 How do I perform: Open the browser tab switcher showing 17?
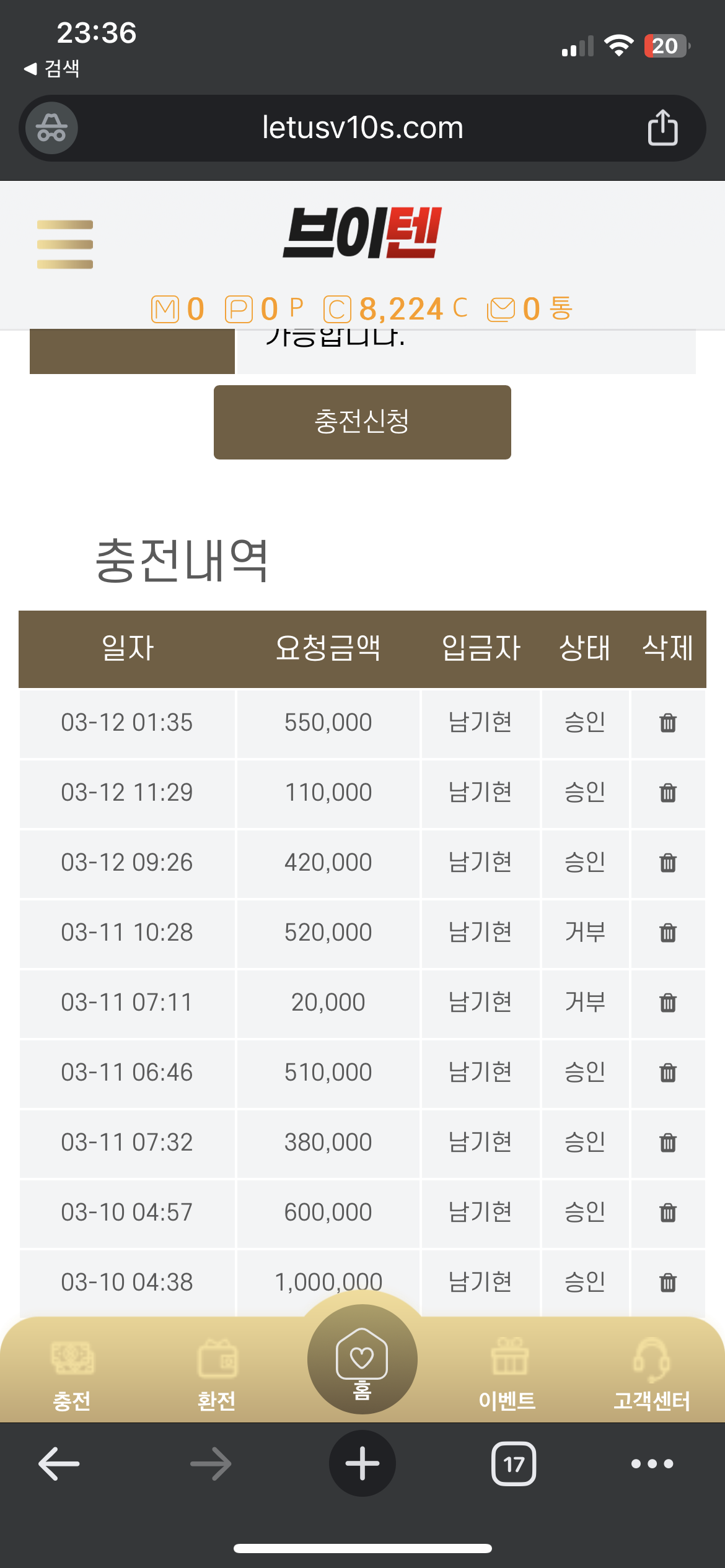[x=514, y=1464]
